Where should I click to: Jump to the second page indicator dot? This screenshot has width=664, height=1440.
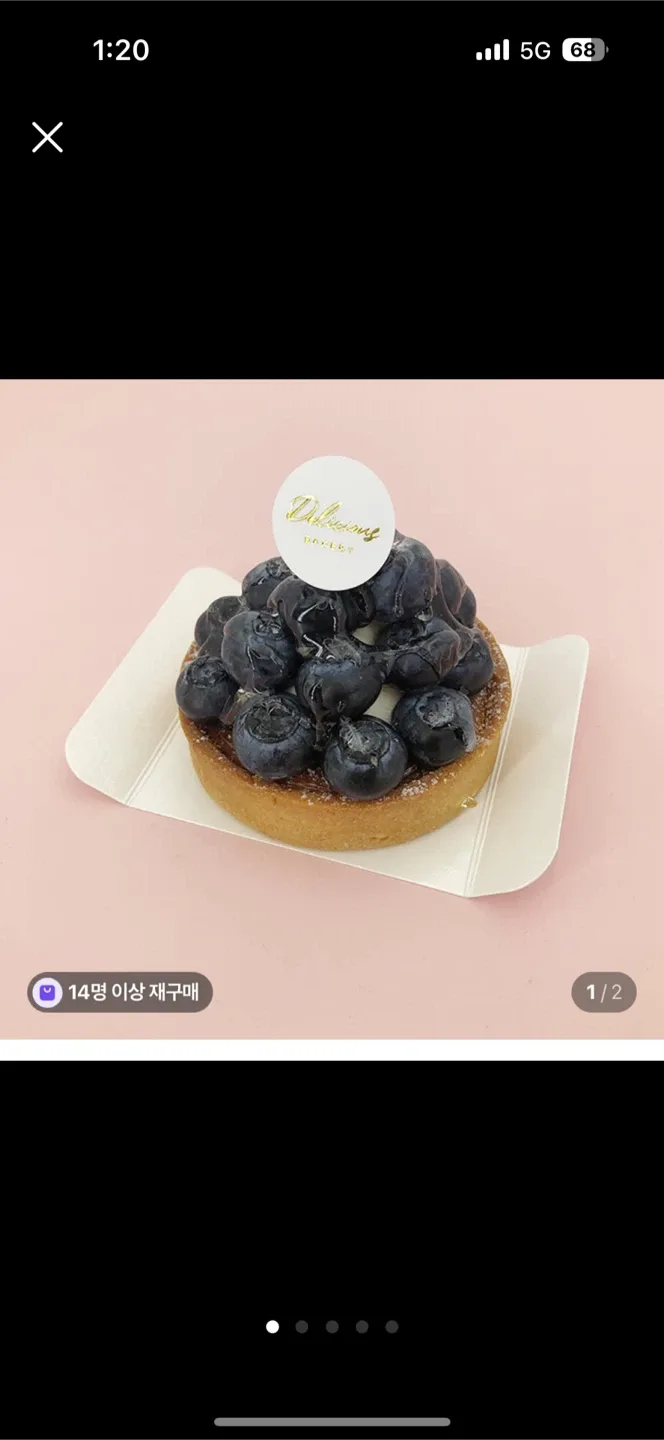302,1327
